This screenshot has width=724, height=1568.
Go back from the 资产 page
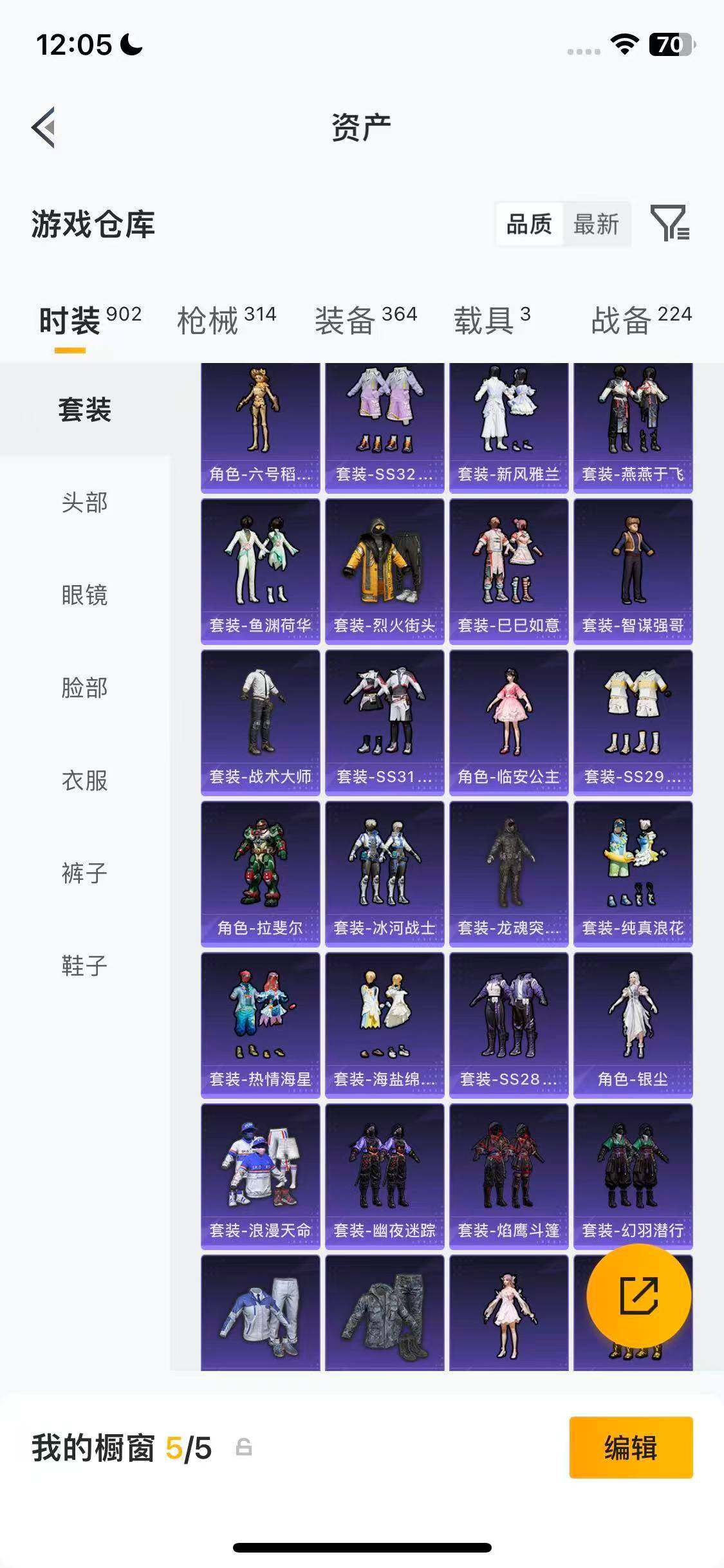pos(44,127)
